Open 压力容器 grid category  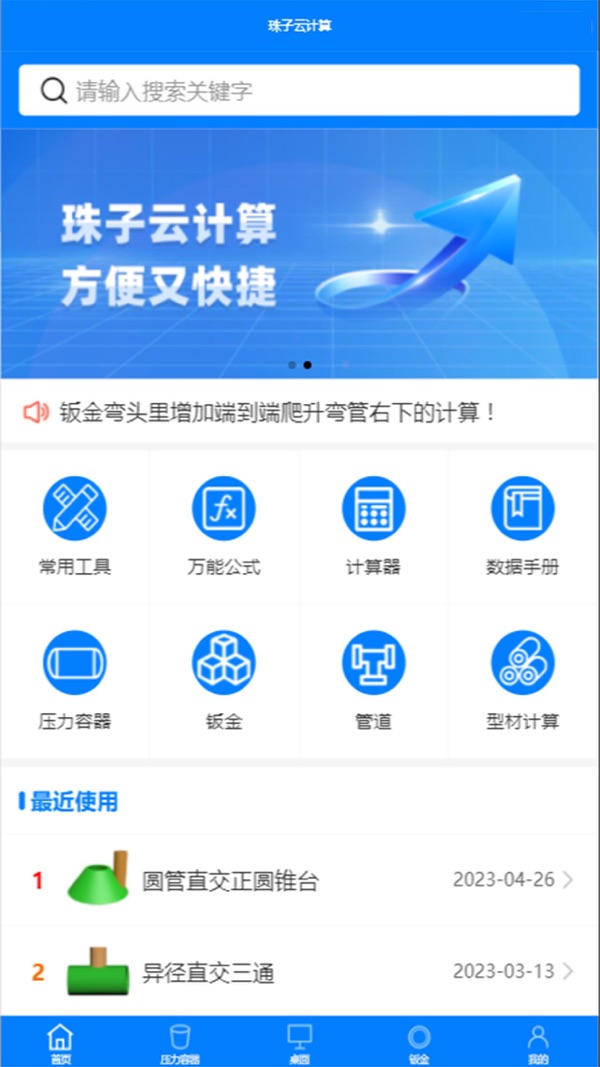[x=75, y=680]
